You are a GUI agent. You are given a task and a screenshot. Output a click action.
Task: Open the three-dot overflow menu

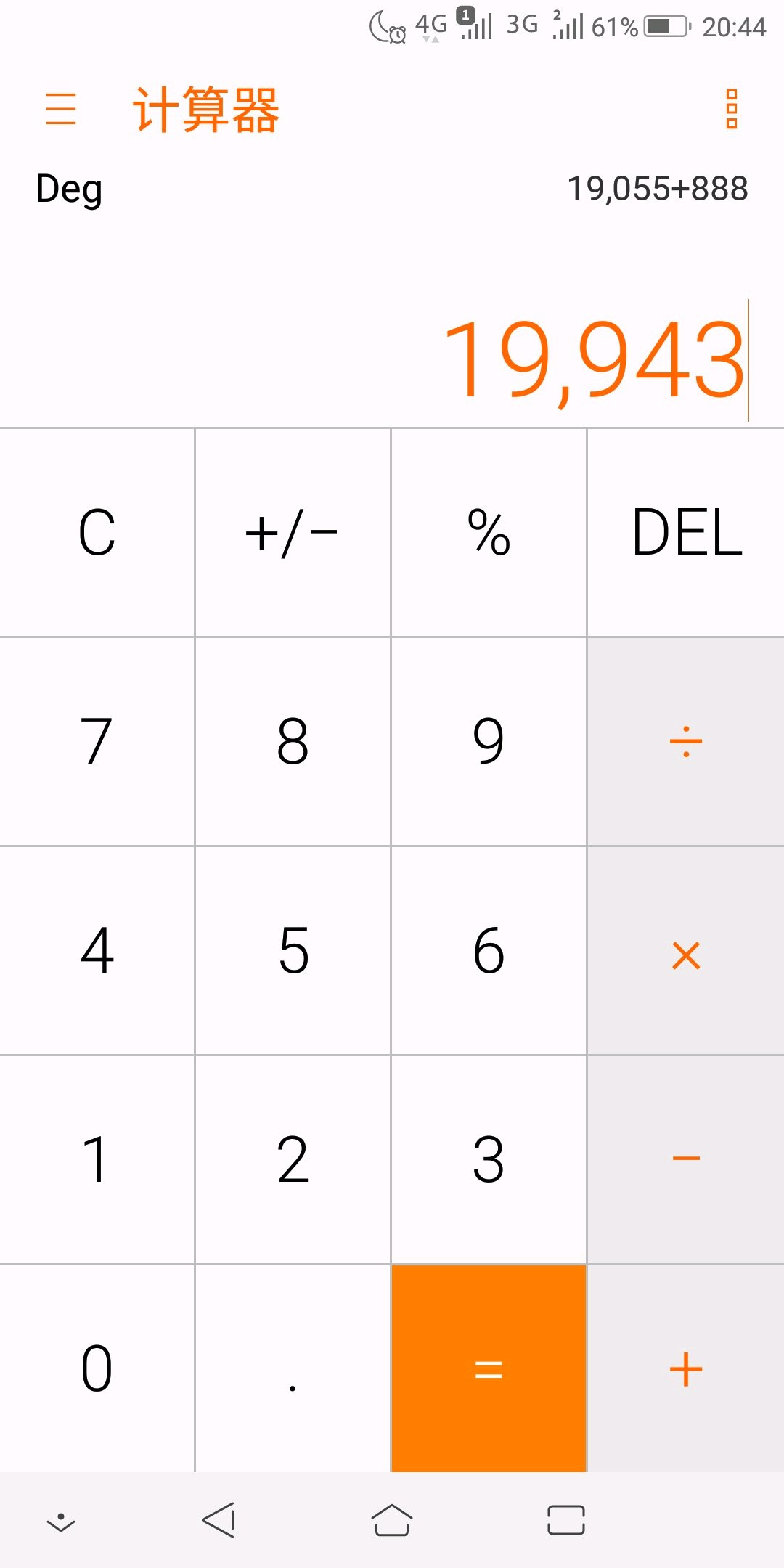732,109
